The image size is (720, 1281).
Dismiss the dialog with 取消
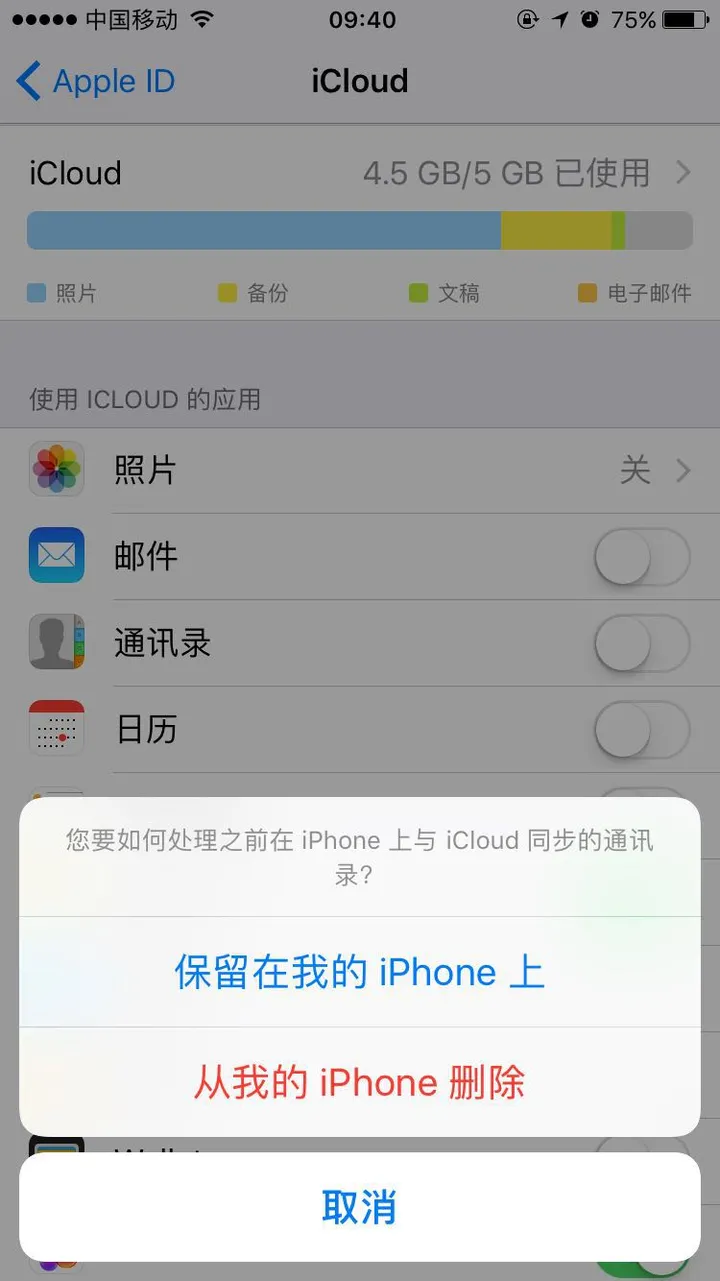(359, 1207)
